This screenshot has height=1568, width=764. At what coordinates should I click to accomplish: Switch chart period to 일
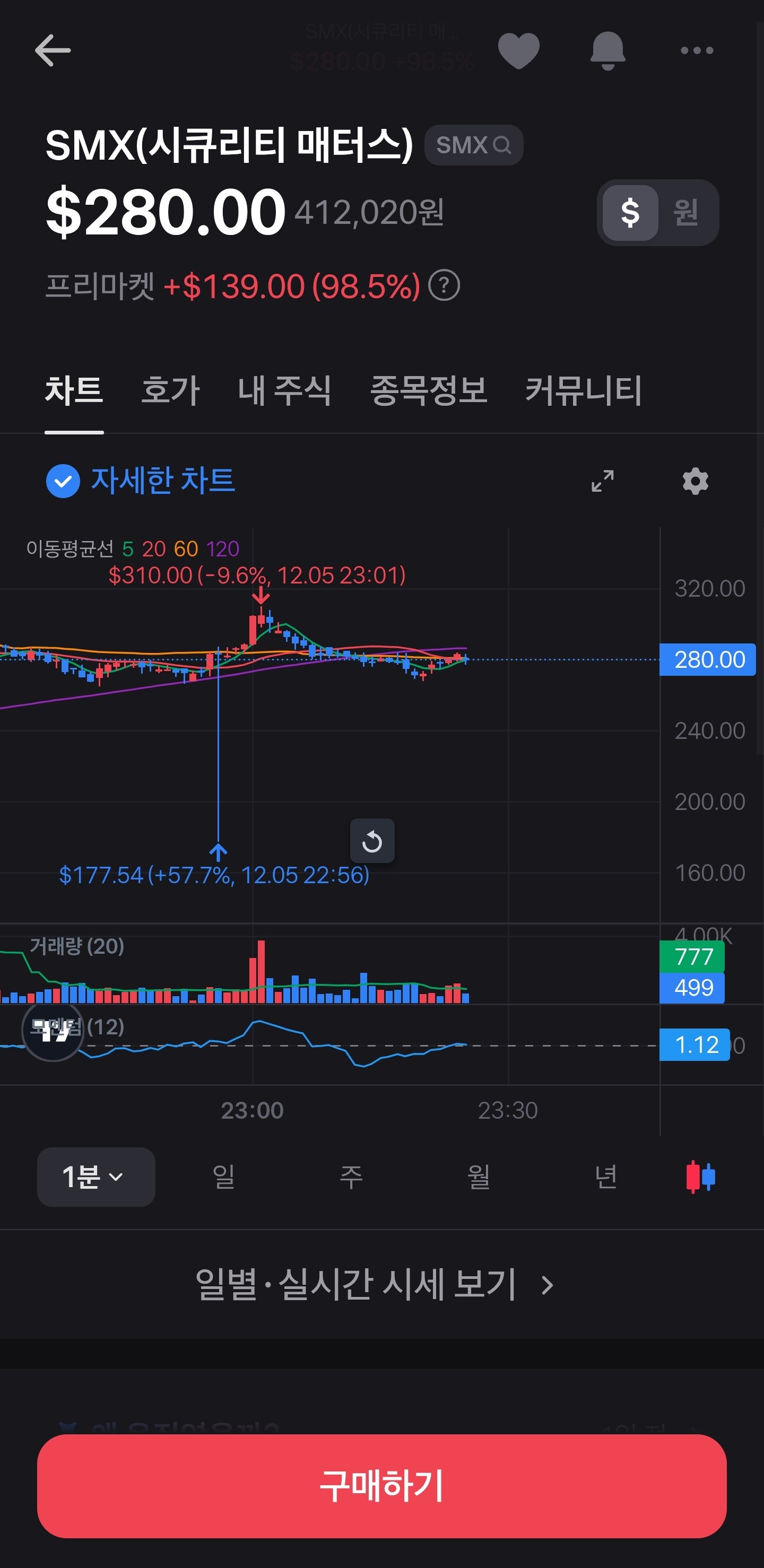point(223,1177)
